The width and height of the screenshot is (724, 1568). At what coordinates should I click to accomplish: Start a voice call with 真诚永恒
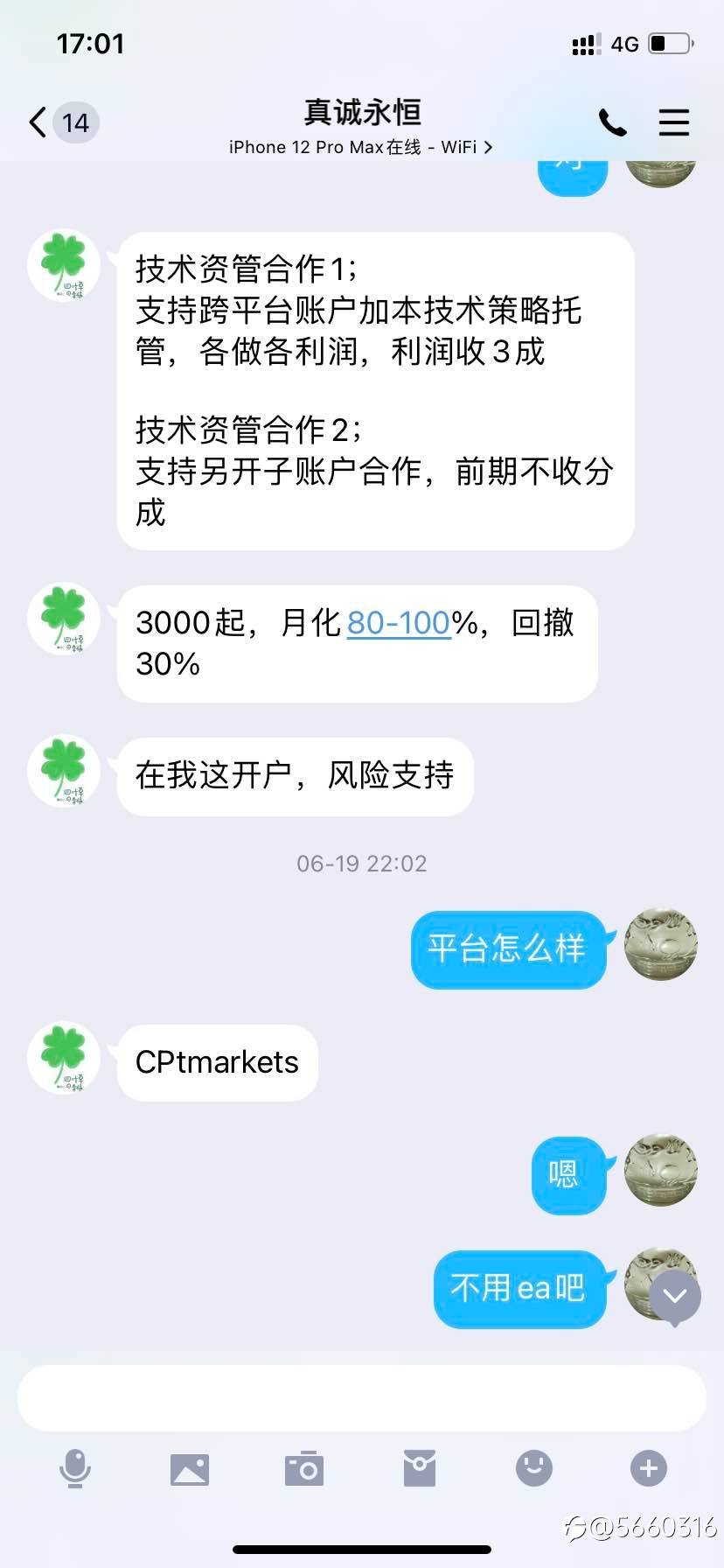point(612,122)
